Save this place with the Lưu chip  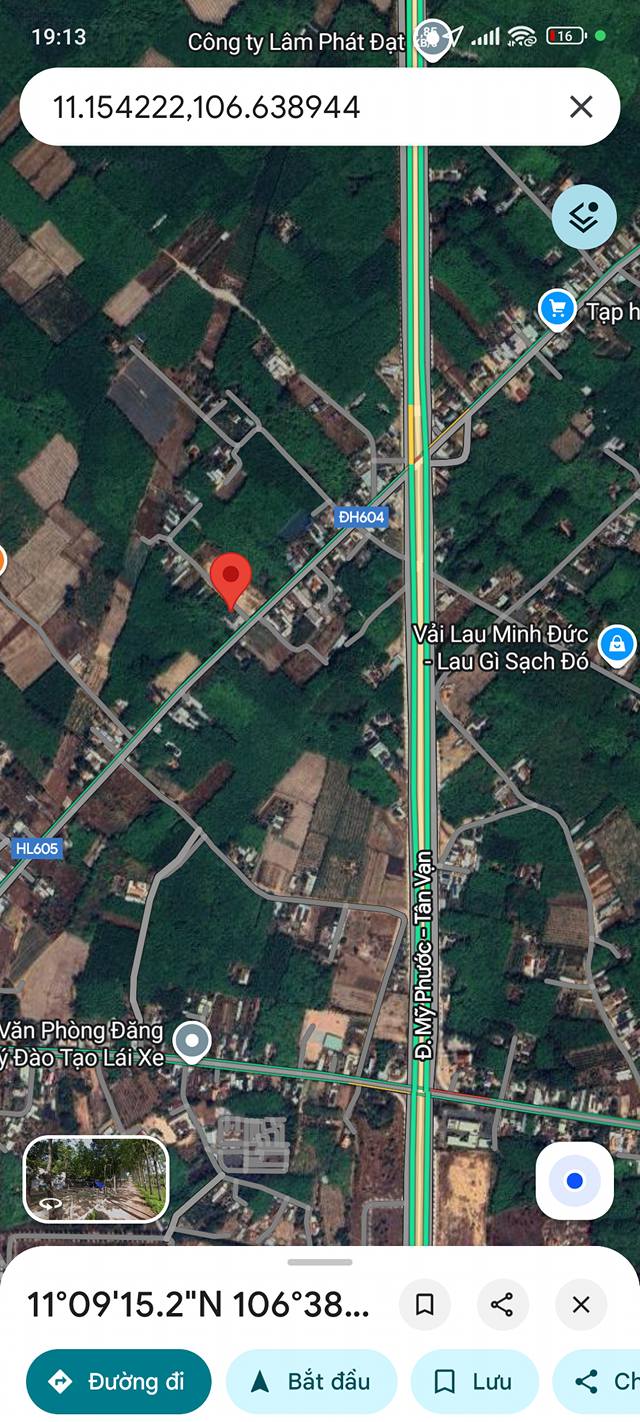click(x=474, y=1382)
